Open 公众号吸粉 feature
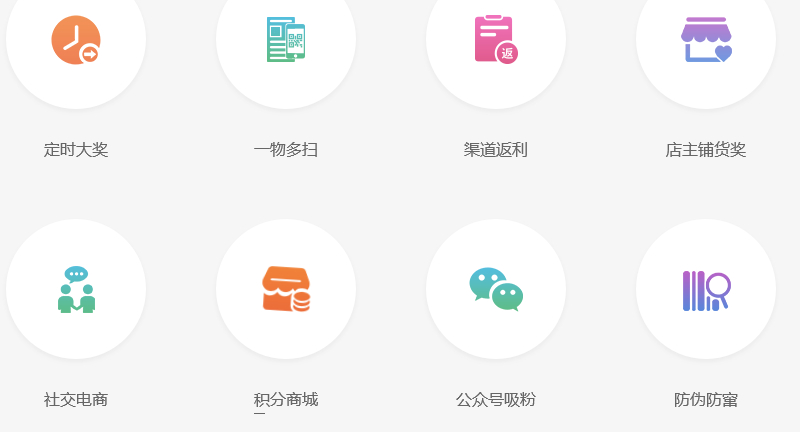 click(496, 289)
